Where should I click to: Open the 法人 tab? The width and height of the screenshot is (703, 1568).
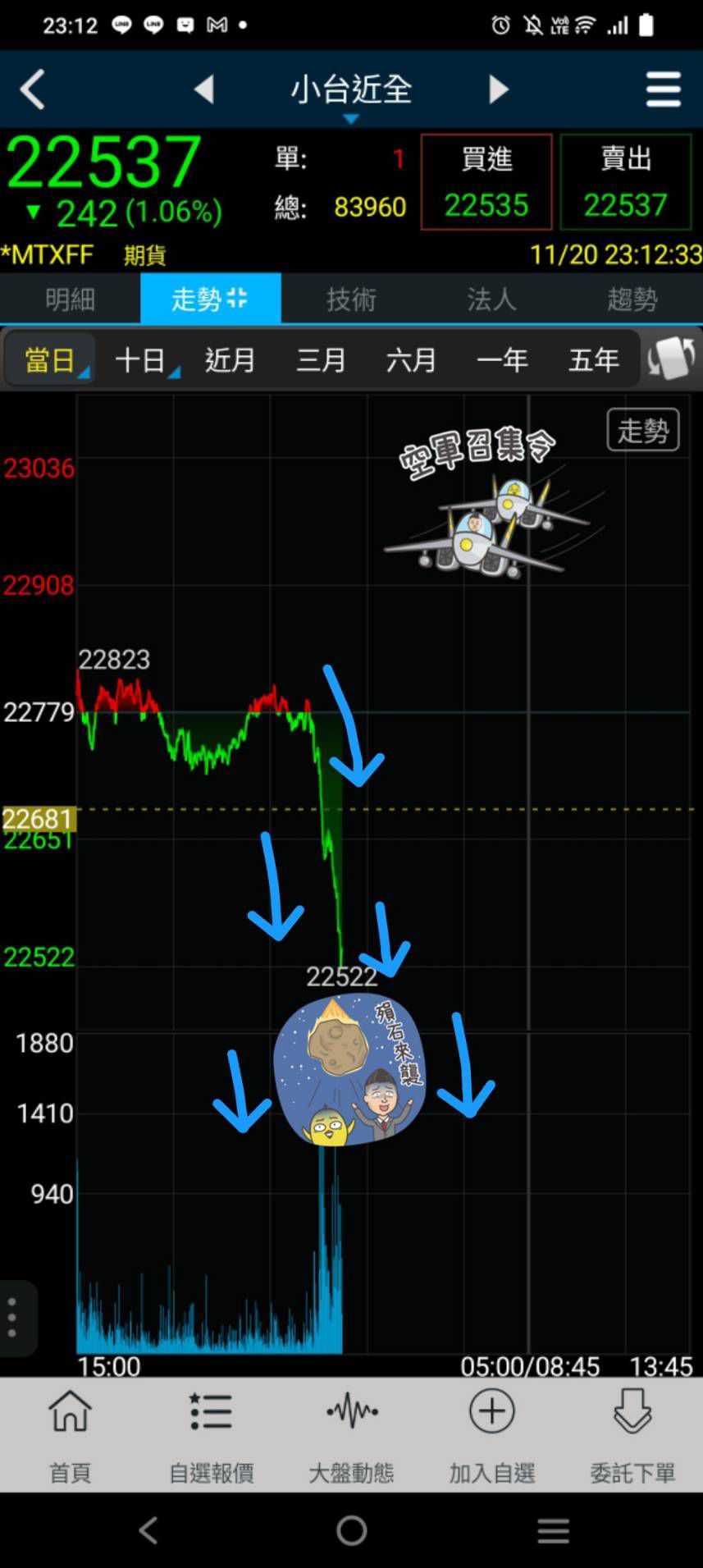(x=491, y=299)
